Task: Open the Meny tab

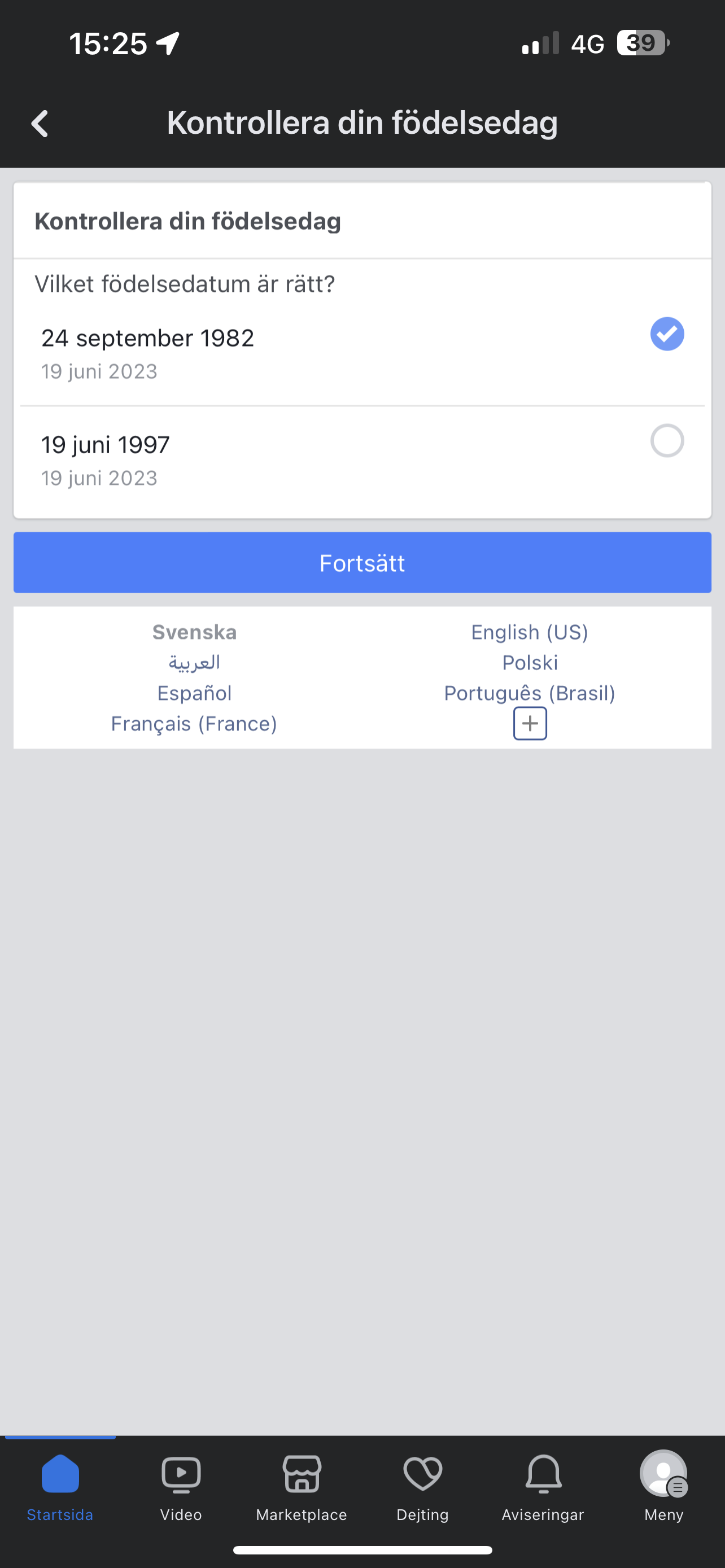Action: tap(663, 1488)
